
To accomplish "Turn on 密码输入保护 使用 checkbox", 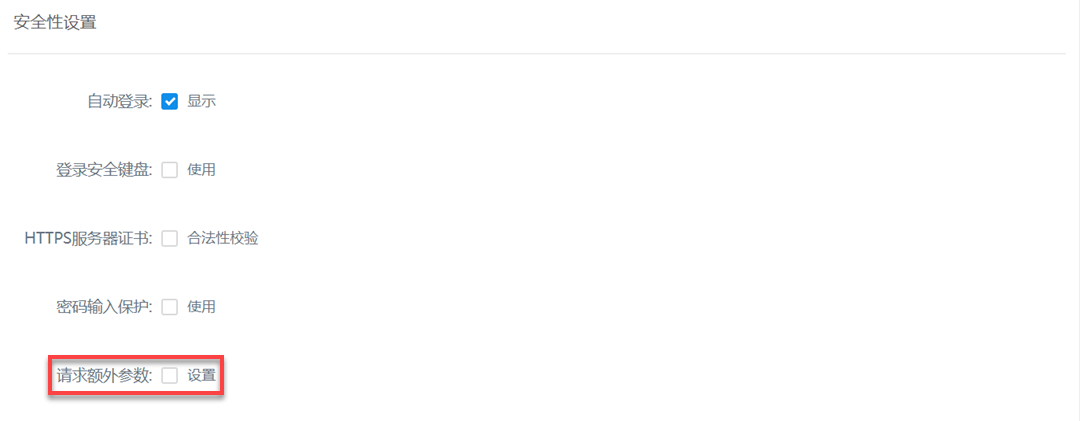I will (170, 307).
